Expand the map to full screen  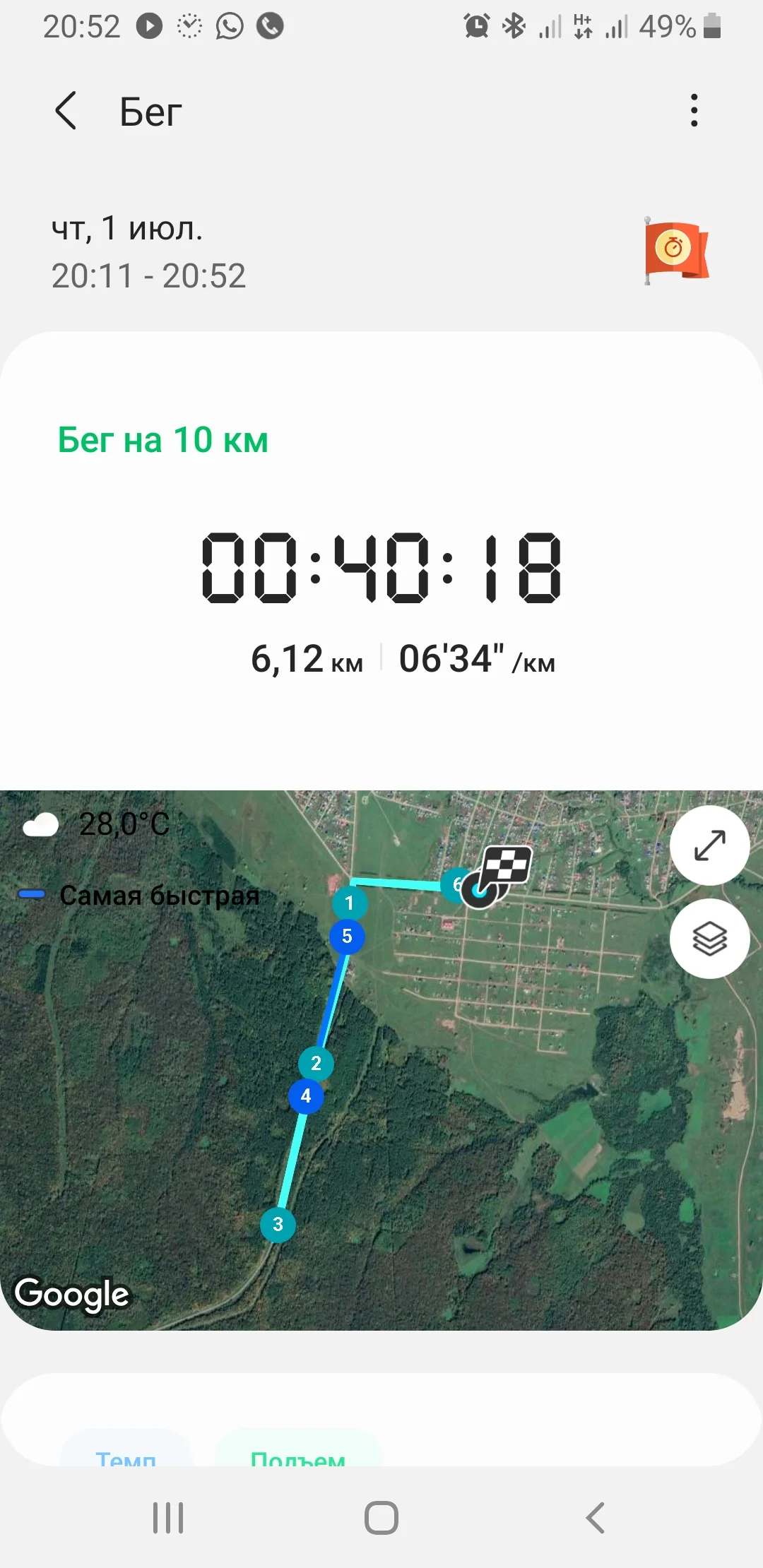pyautogui.click(x=709, y=845)
